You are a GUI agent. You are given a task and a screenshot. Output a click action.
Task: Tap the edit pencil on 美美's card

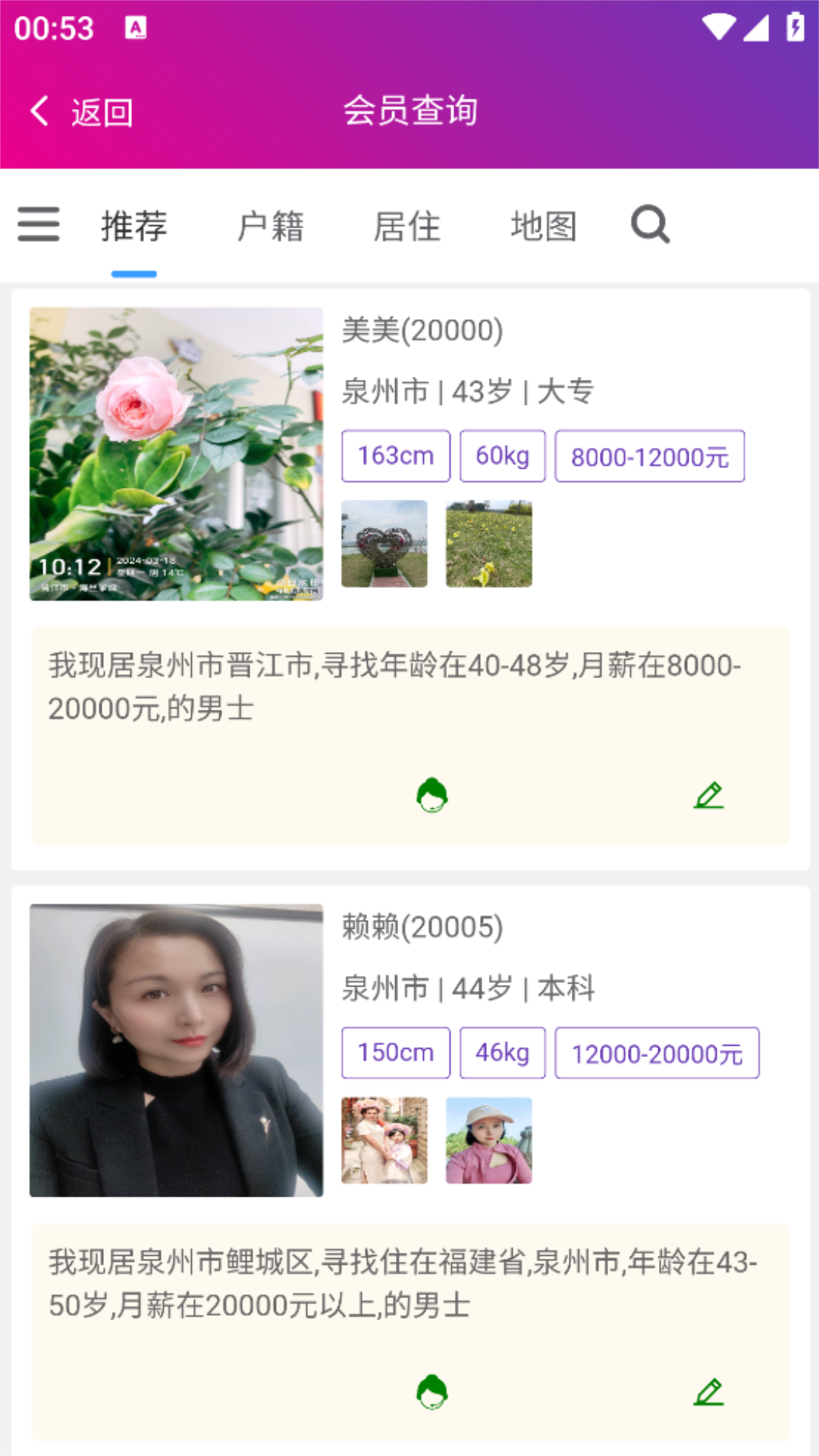click(x=709, y=795)
